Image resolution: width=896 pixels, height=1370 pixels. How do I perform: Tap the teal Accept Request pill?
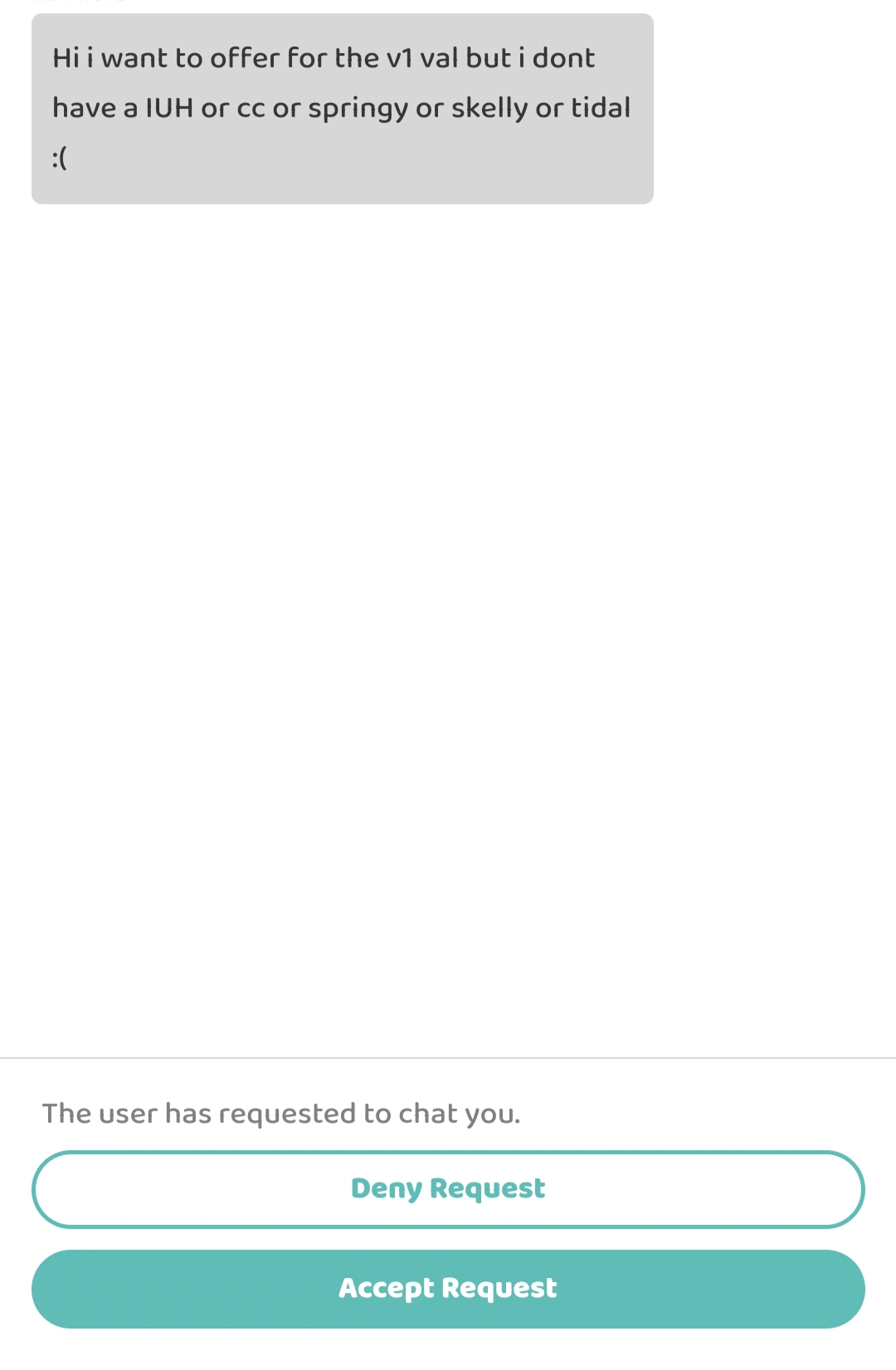tap(448, 1288)
